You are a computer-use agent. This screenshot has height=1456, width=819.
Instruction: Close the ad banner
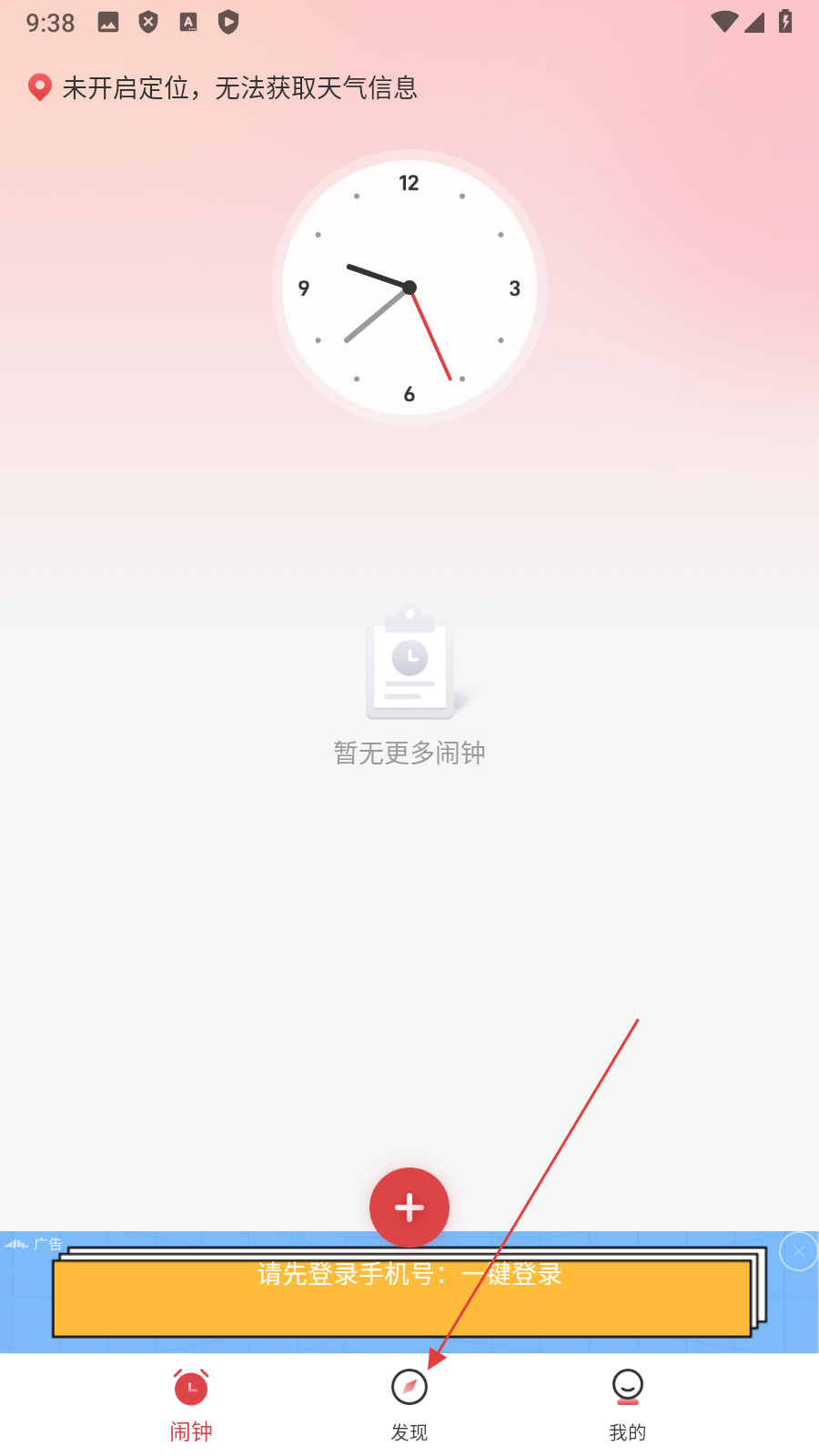[x=798, y=1251]
